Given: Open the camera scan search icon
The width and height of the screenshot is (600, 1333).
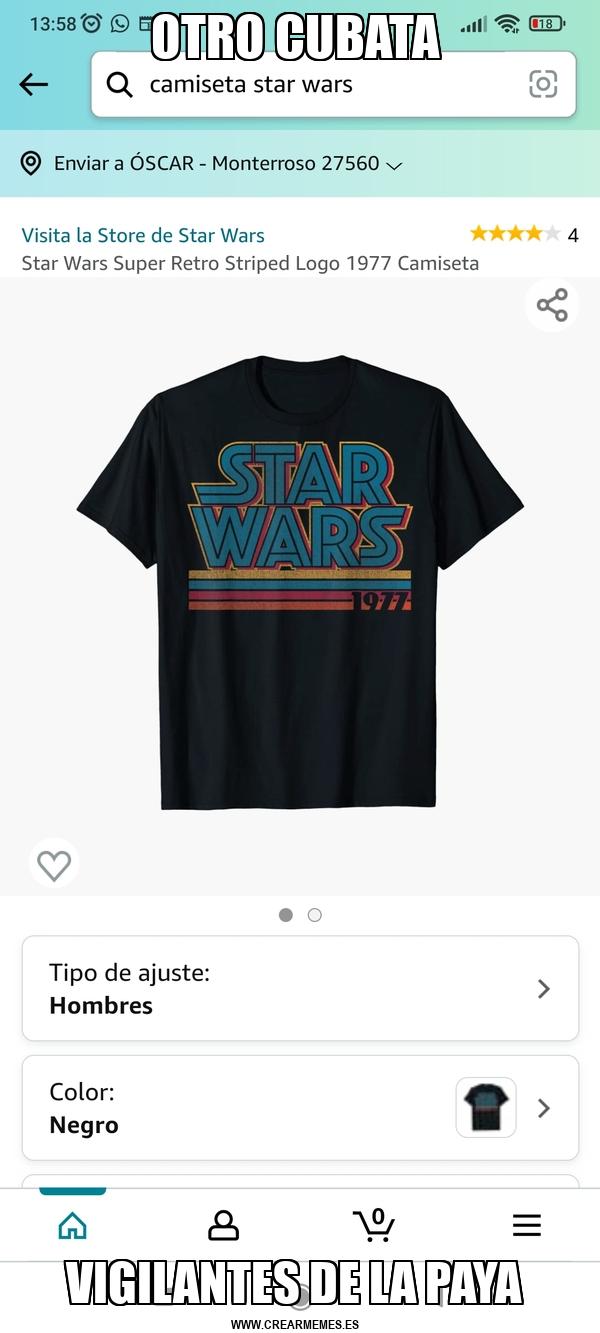Looking at the screenshot, I should [543, 85].
